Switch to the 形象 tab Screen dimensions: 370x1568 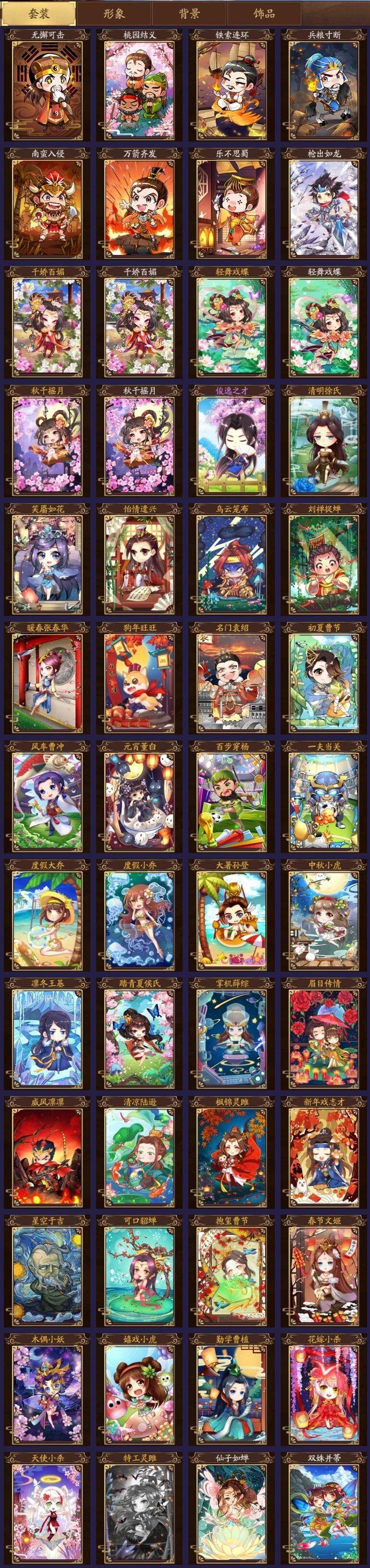pyautogui.click(x=114, y=13)
